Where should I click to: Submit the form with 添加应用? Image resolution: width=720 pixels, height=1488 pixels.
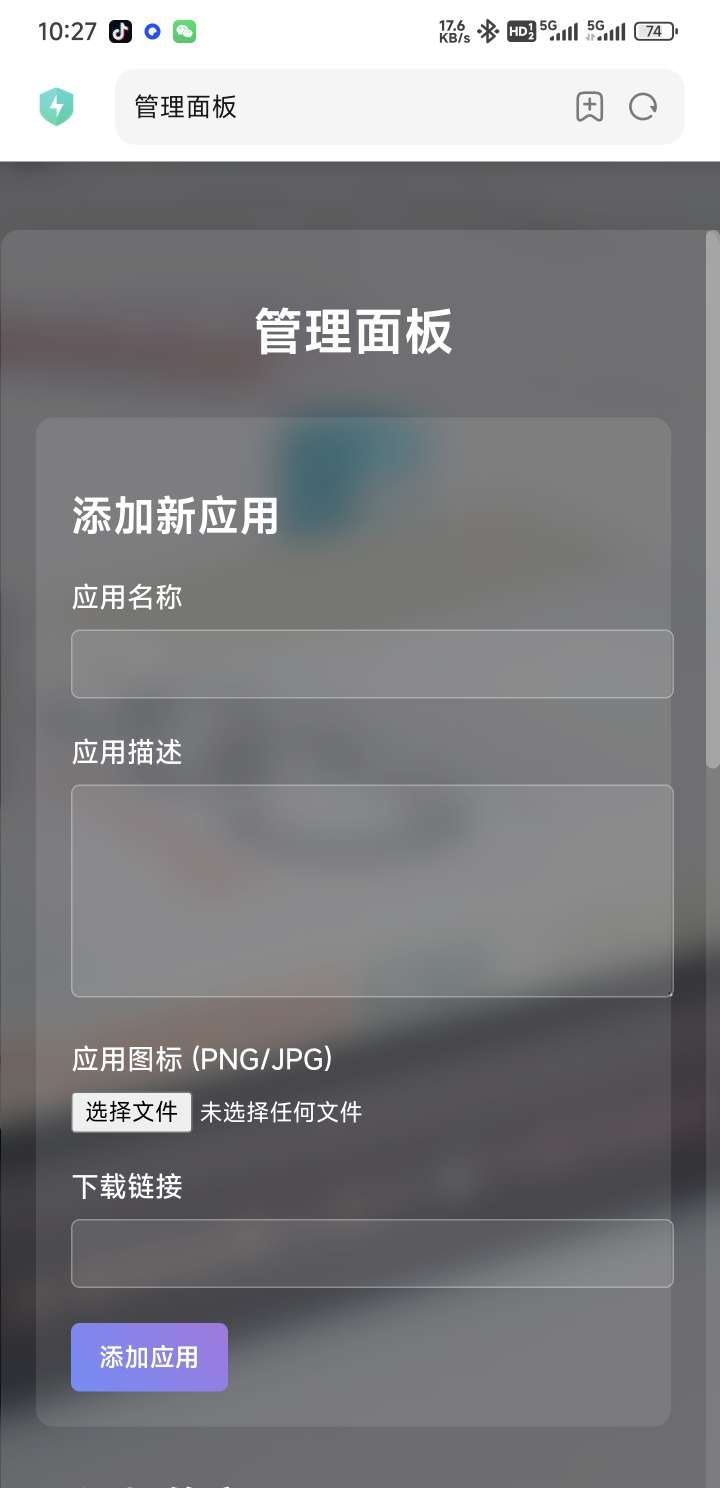pos(149,1357)
